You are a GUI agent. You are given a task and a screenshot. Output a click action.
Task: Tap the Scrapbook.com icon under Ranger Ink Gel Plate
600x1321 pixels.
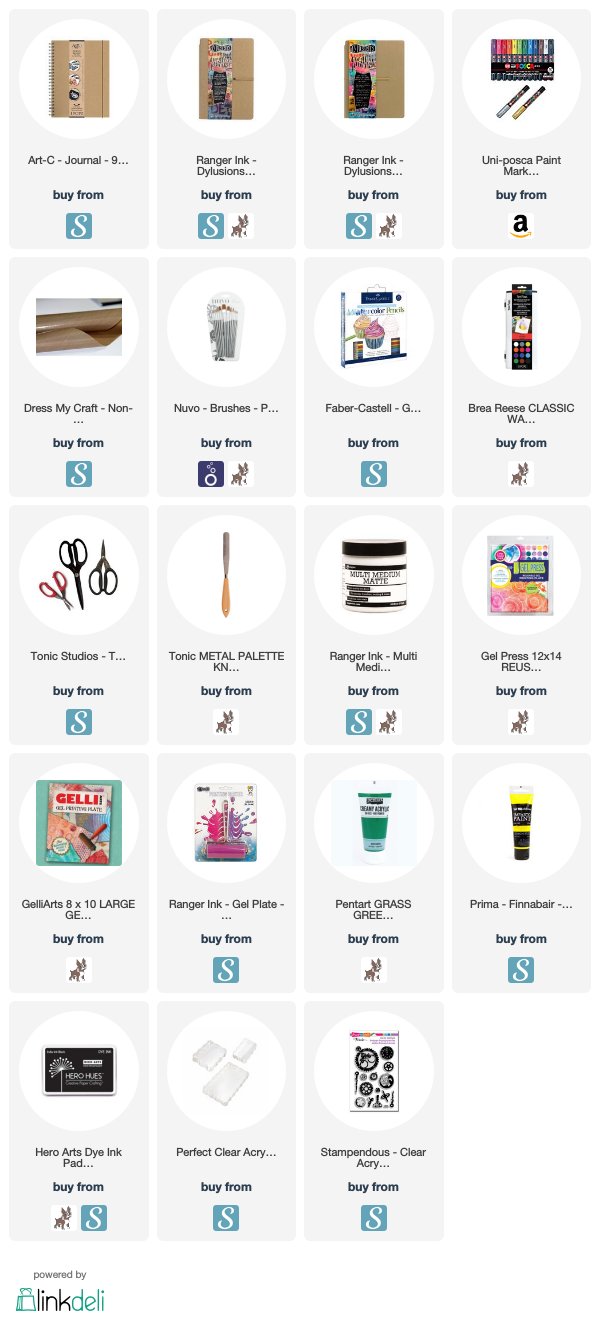pos(225,970)
